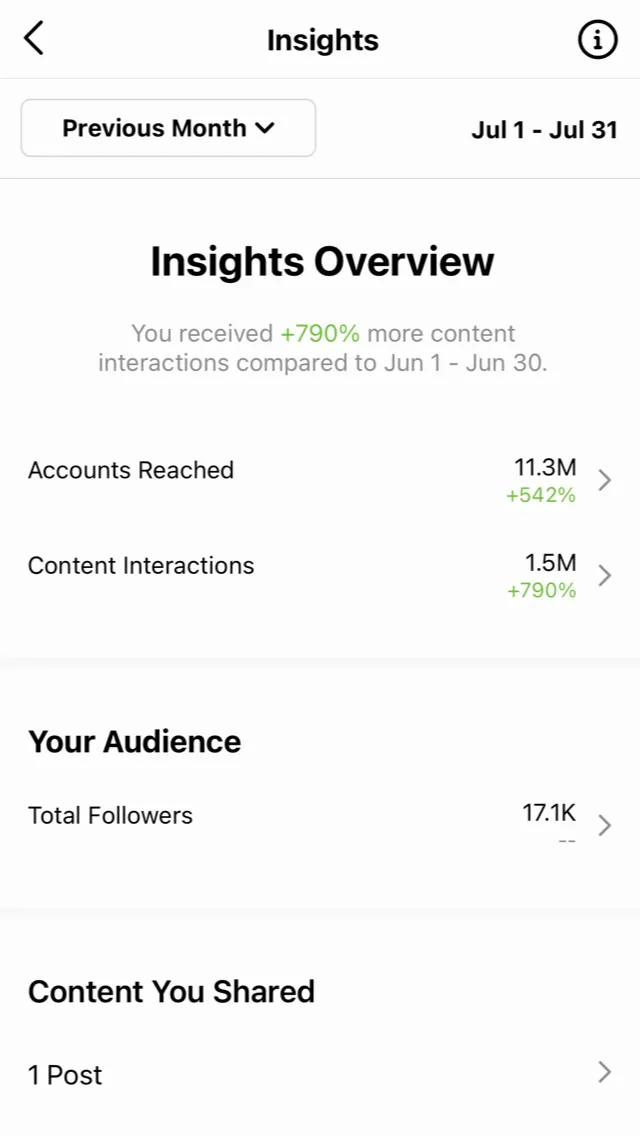Open Accounts Reached details
The width and height of the screenshot is (640, 1136).
point(320,480)
